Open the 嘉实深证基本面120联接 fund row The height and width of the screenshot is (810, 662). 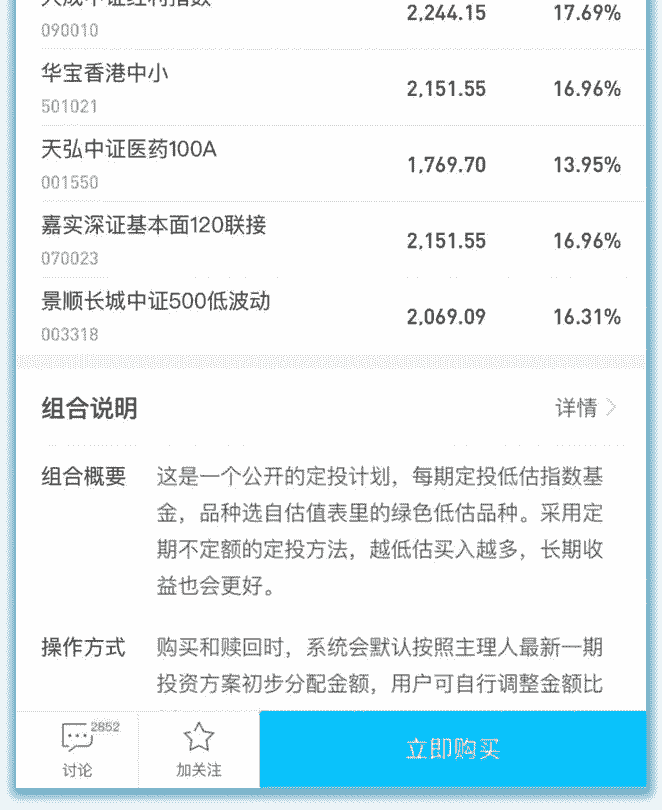point(330,240)
